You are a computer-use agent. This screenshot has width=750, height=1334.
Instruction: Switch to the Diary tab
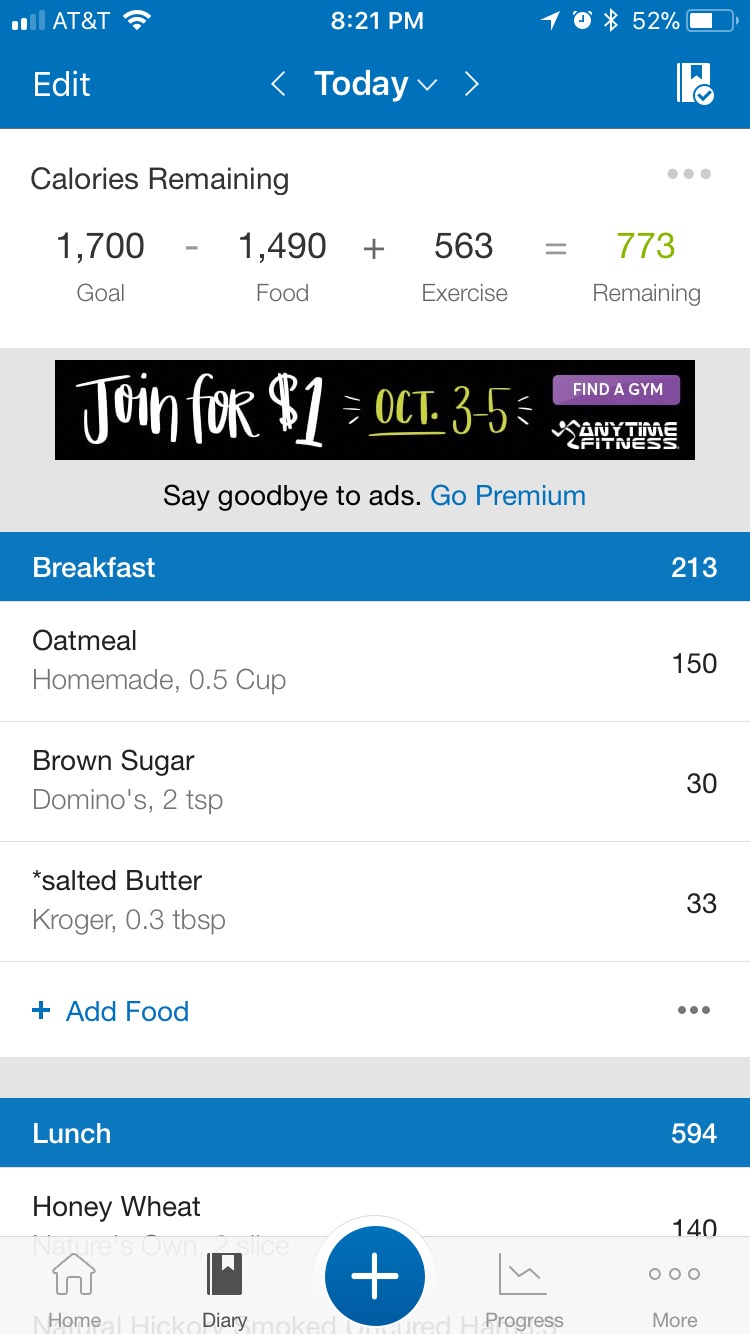[x=224, y=1290]
